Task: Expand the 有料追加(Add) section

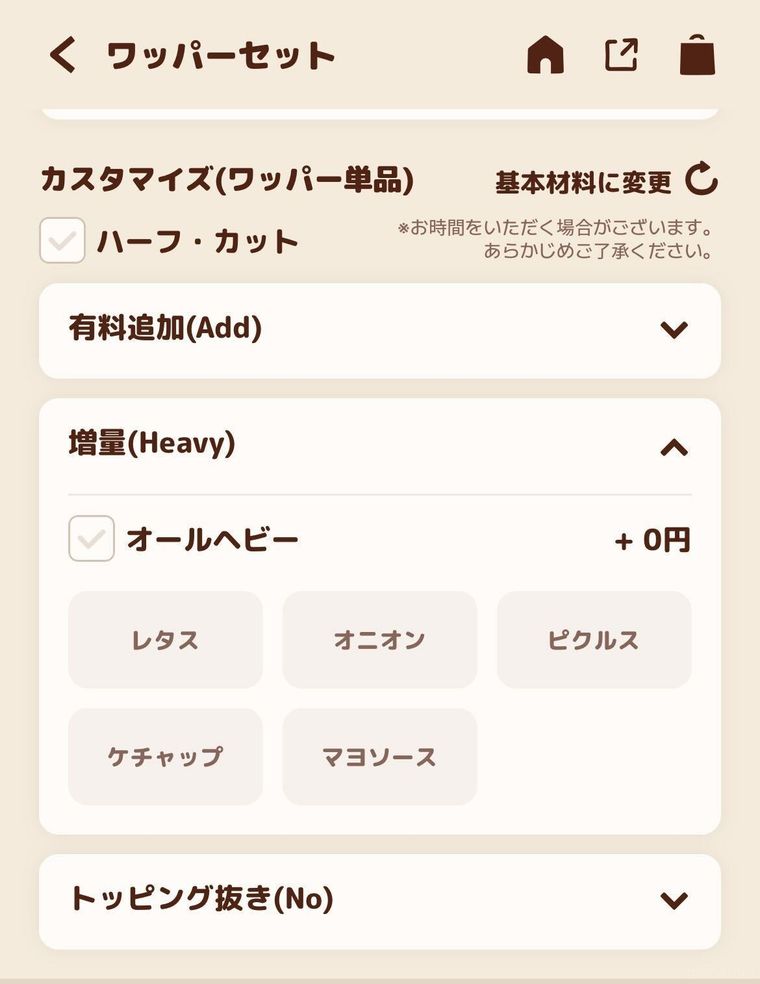Action: point(380,330)
